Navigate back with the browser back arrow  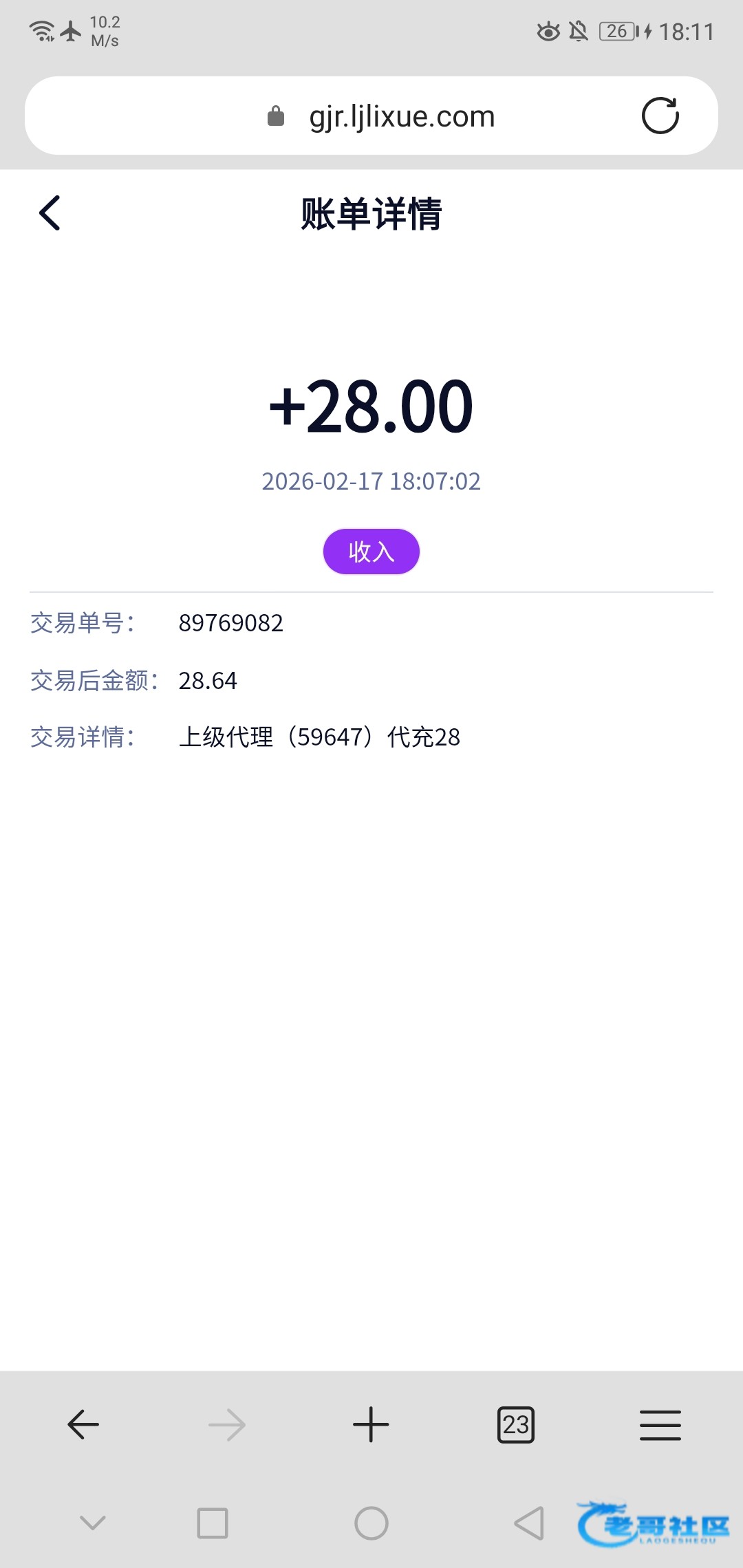click(83, 1424)
